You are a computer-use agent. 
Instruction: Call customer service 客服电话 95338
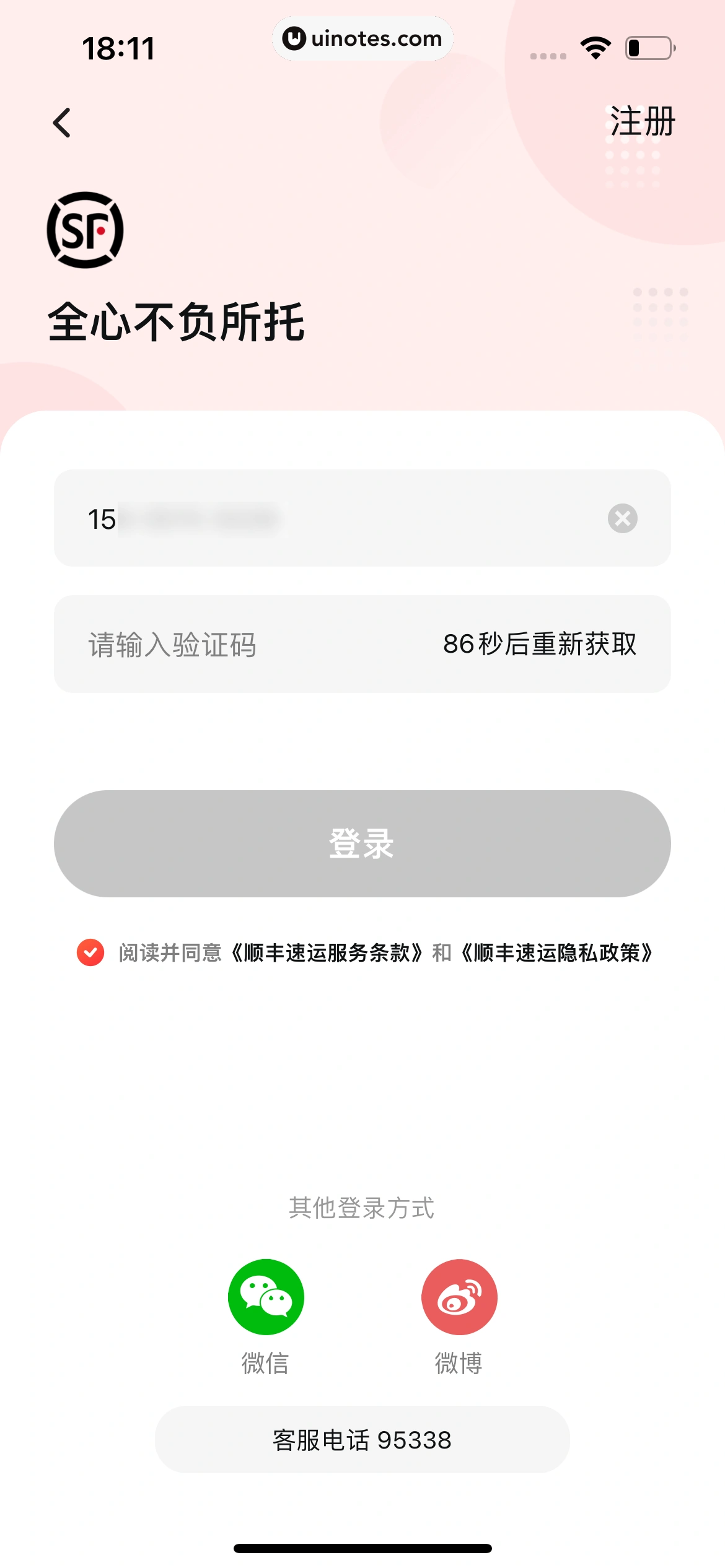point(362,1440)
